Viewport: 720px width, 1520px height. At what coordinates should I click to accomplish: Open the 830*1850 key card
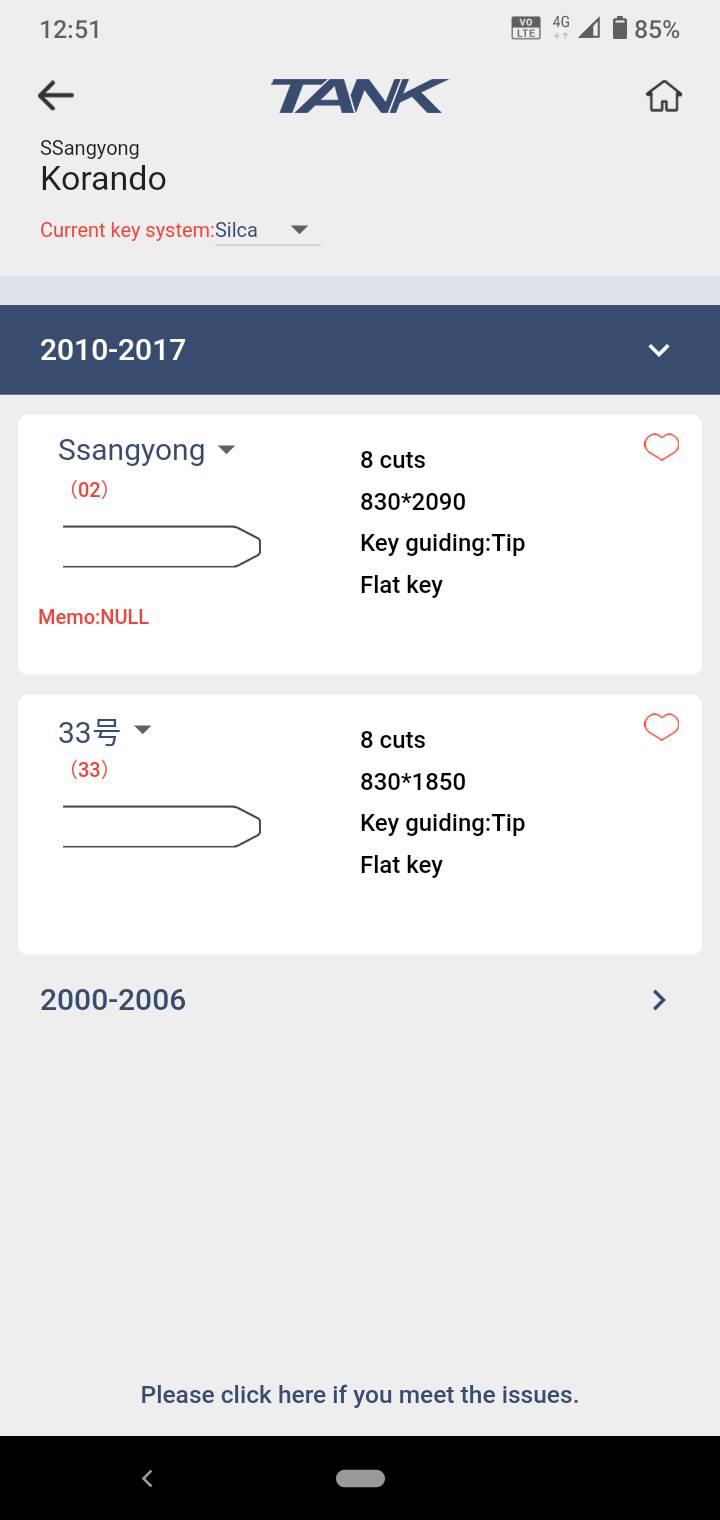coord(360,825)
